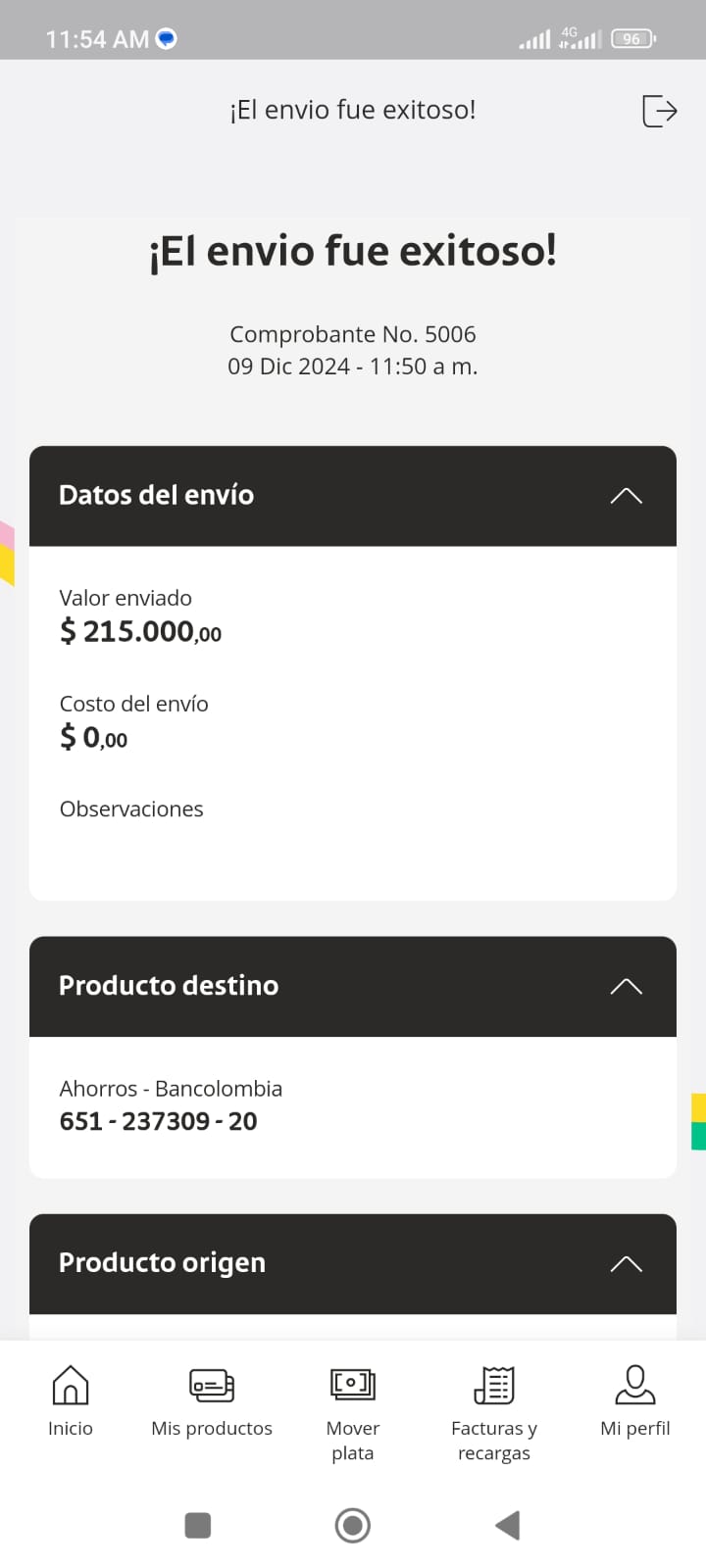
Task: Collapse the Producto origen section
Action: 626,1263
